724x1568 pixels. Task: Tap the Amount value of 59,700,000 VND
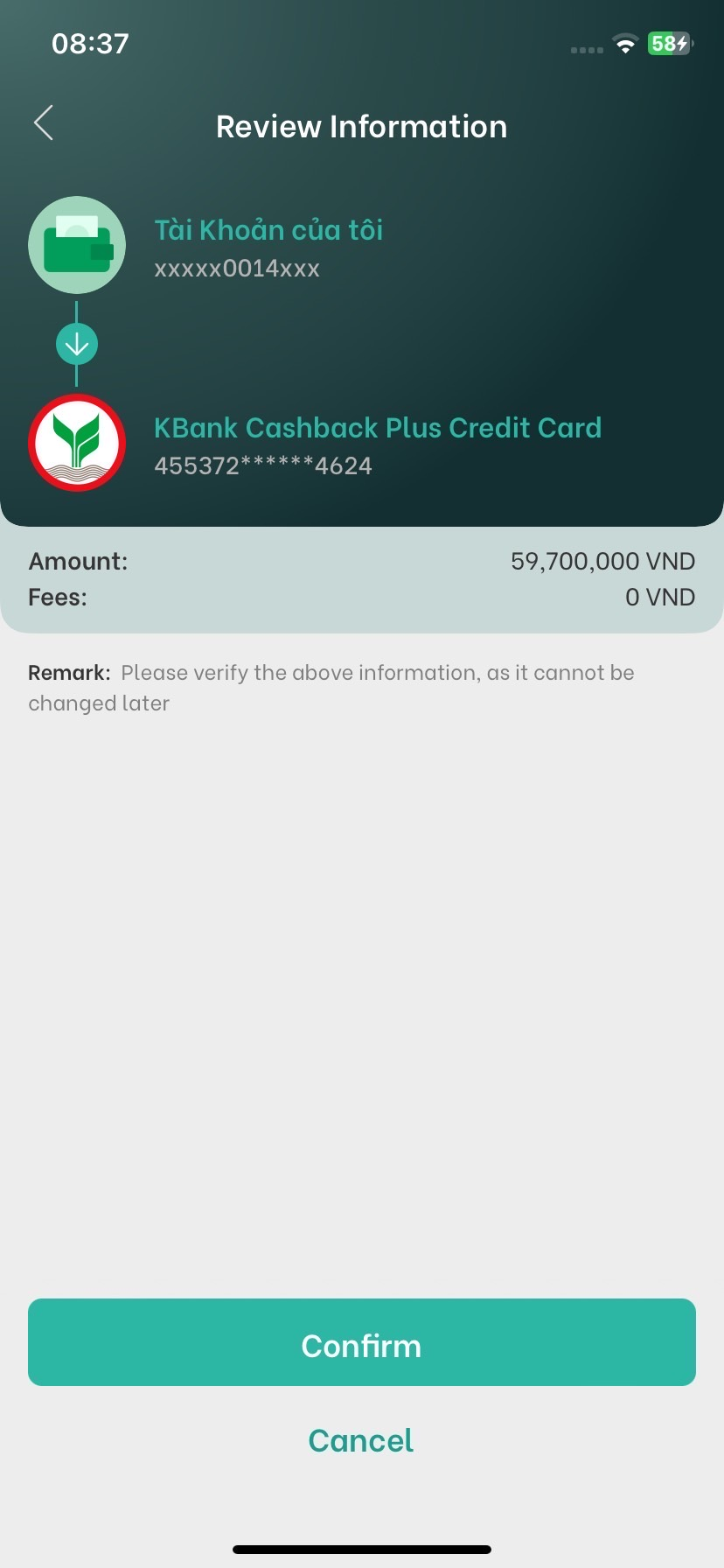pos(602,560)
